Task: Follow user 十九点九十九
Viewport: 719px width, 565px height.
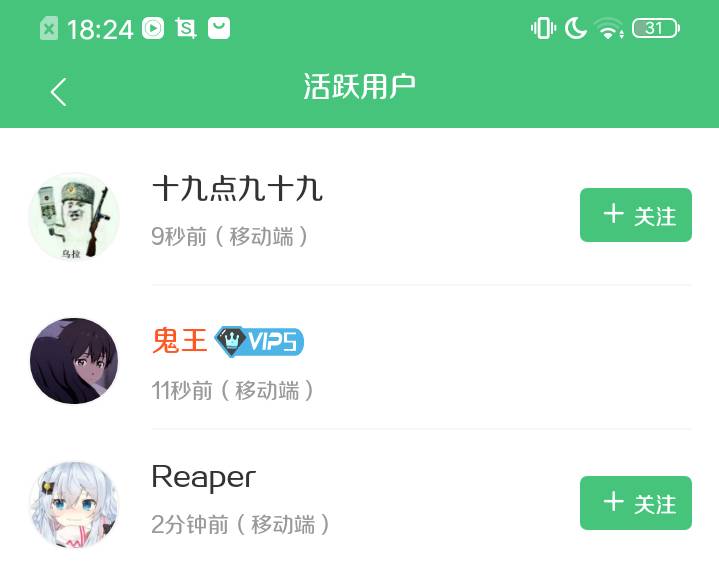Action: [635, 215]
